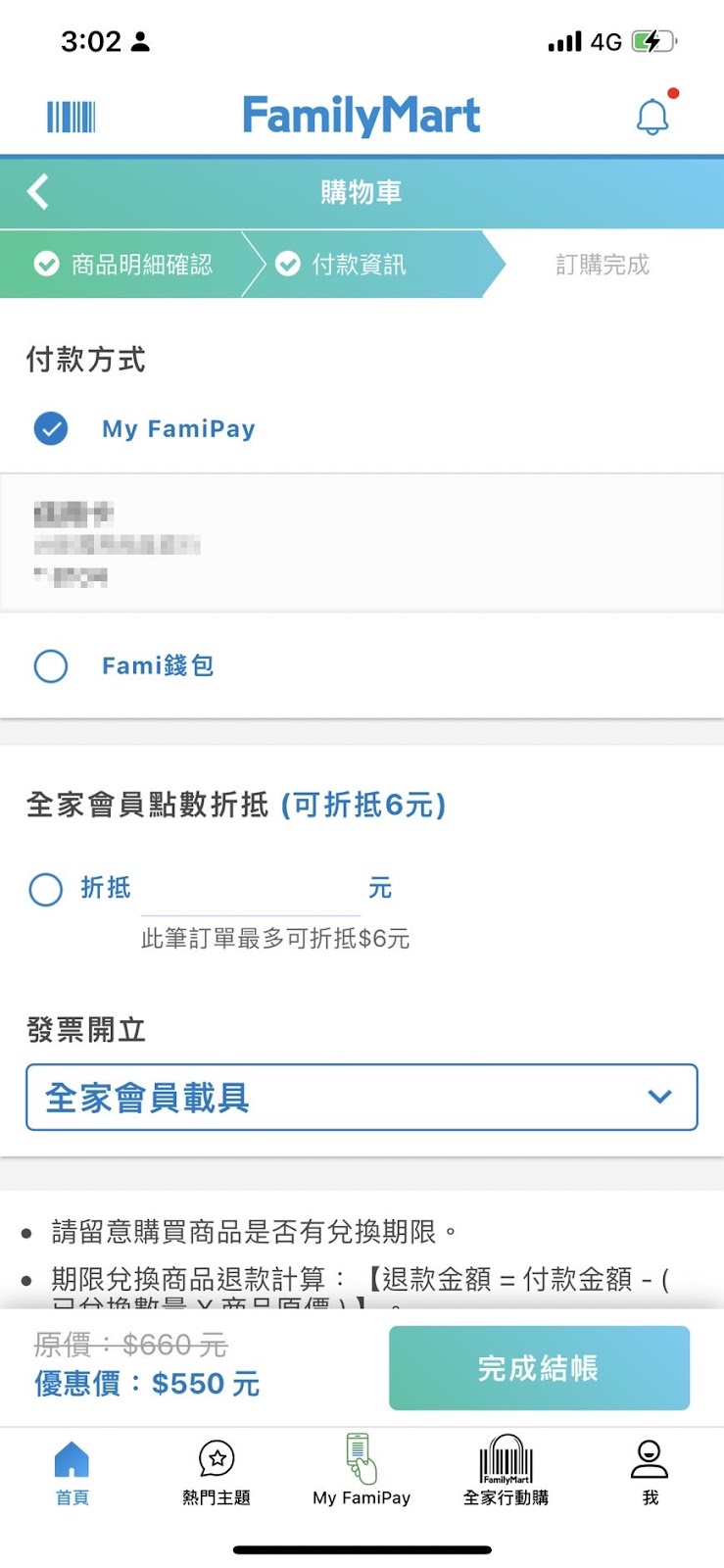Open the barcode icon in header
724x1568 pixels.
72,117
